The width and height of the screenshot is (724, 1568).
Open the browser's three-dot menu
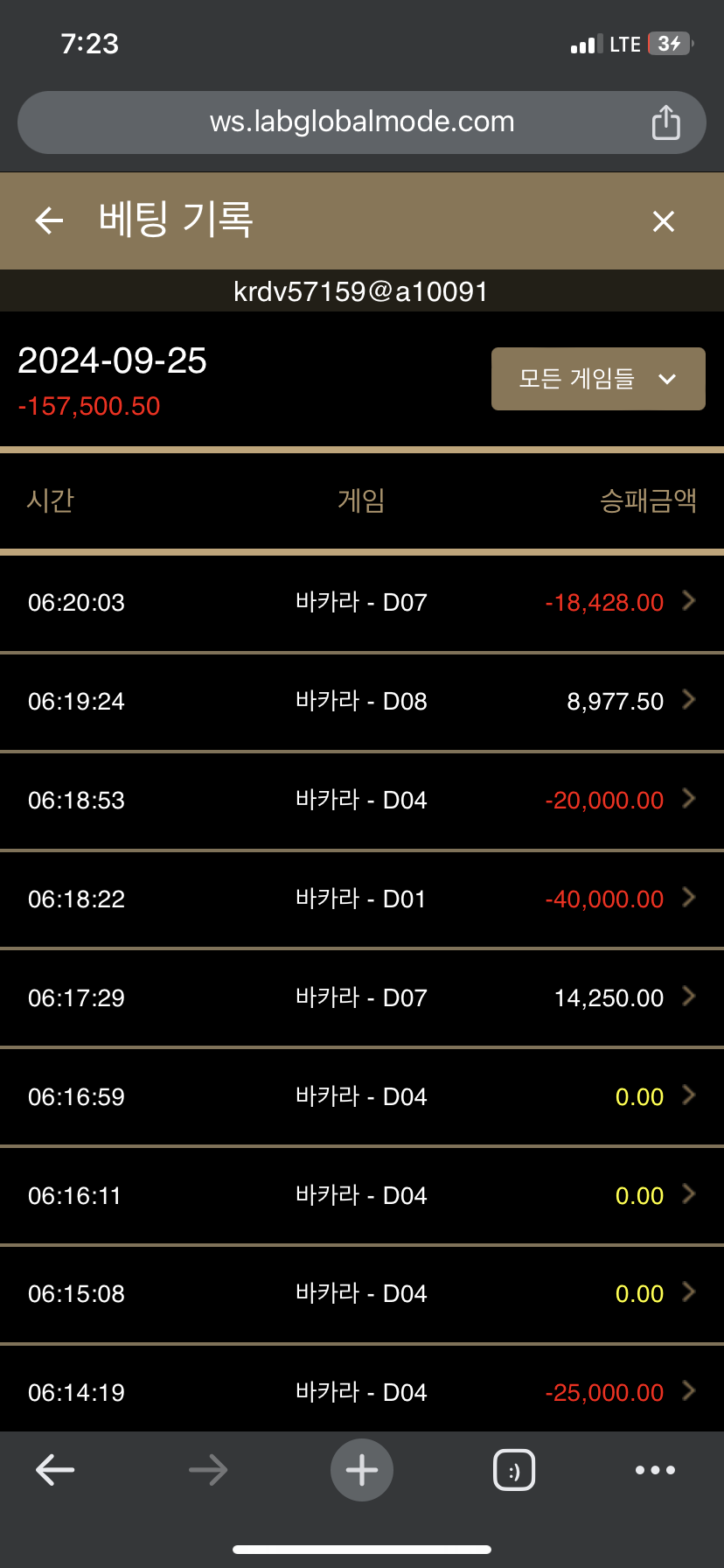click(656, 1470)
